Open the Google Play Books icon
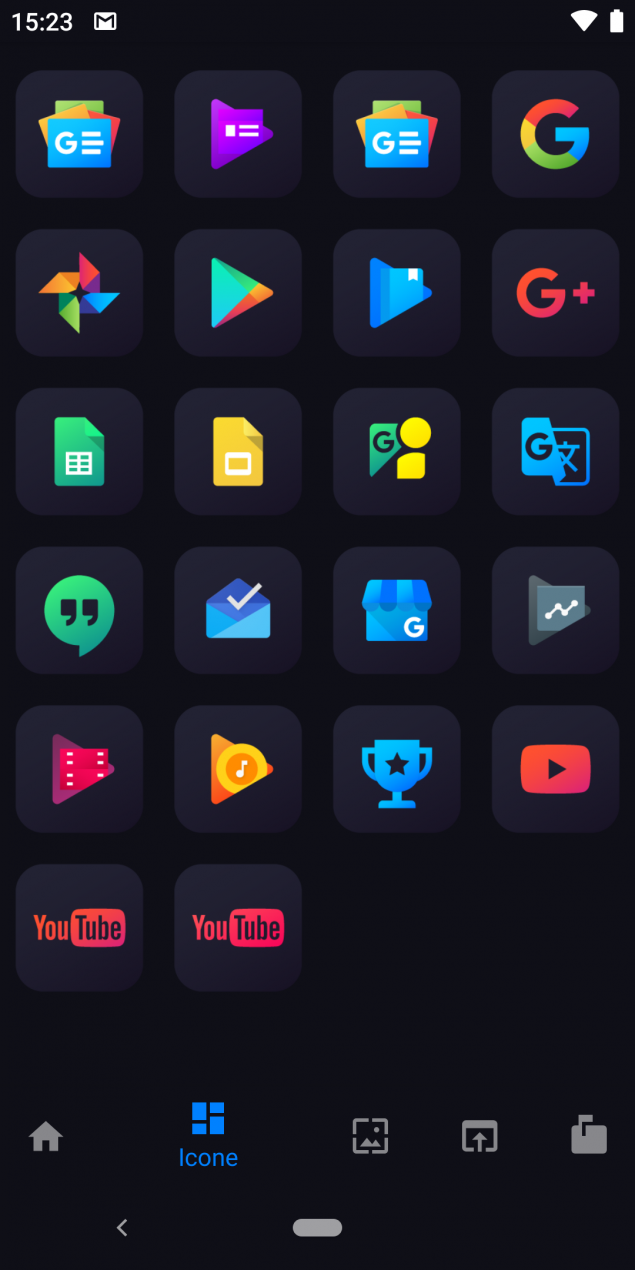 coord(397,293)
